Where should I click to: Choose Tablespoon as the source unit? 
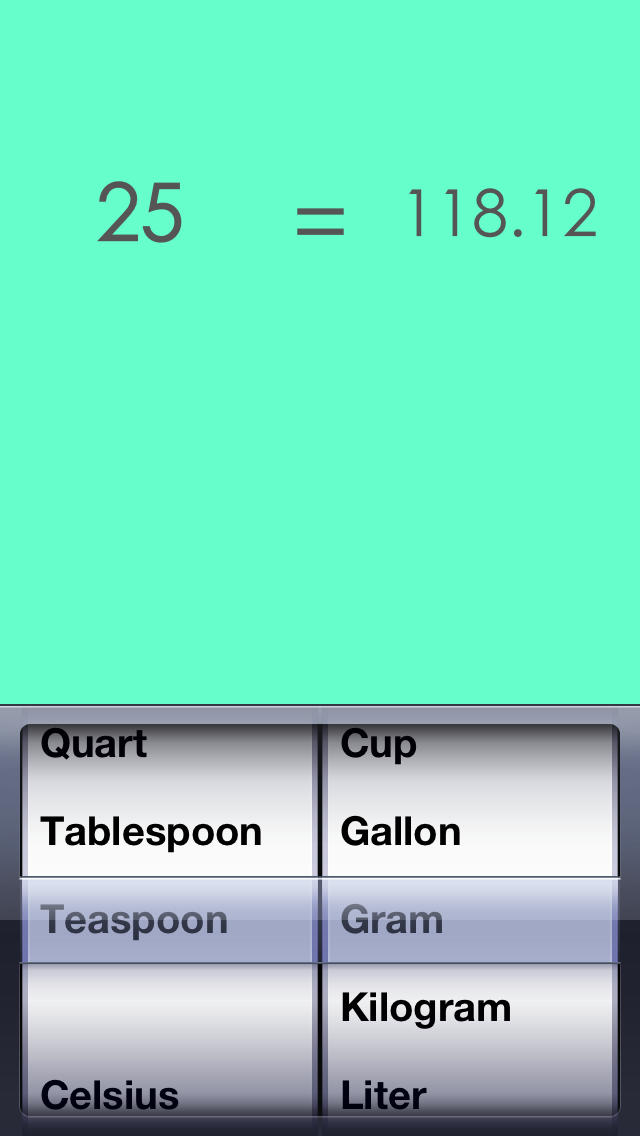pyautogui.click(x=151, y=832)
